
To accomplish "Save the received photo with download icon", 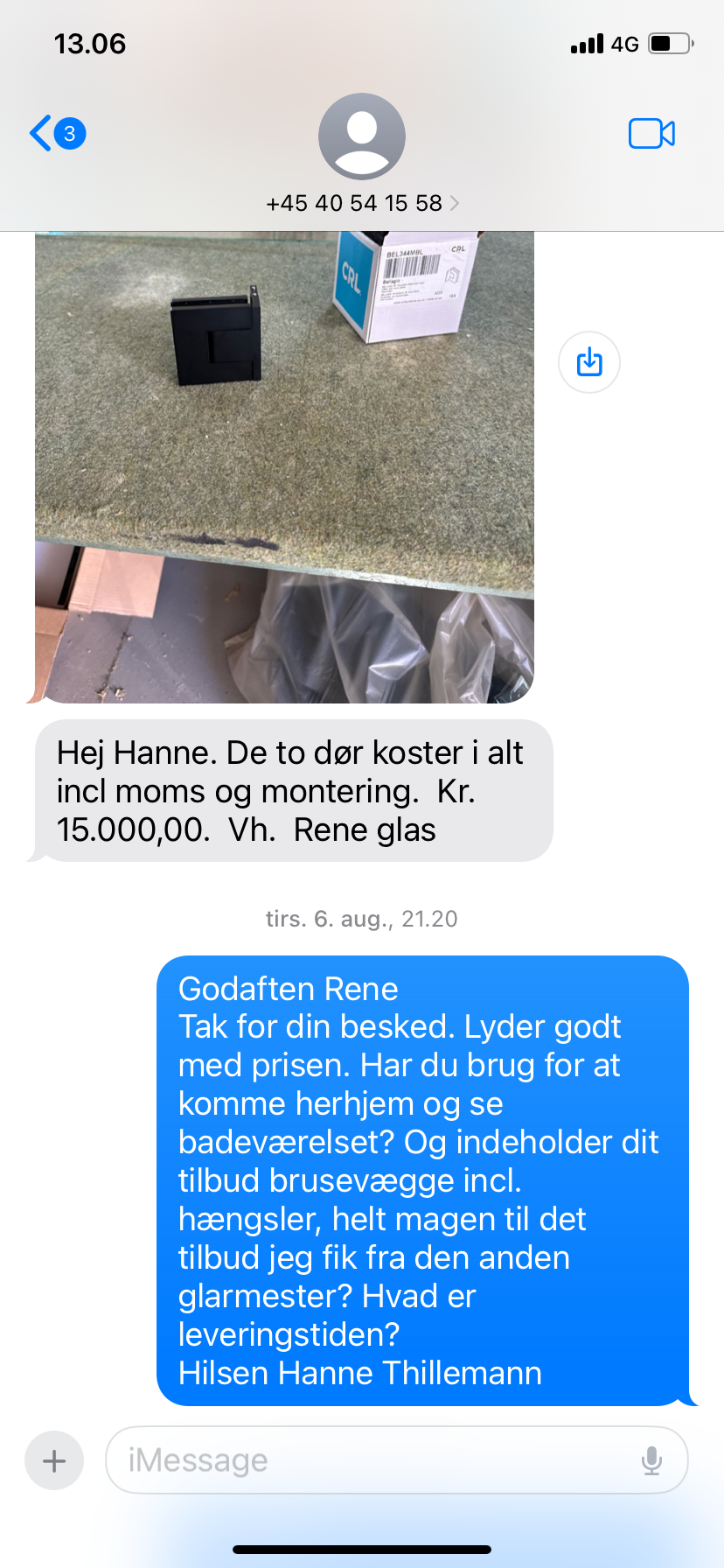I will [589, 362].
